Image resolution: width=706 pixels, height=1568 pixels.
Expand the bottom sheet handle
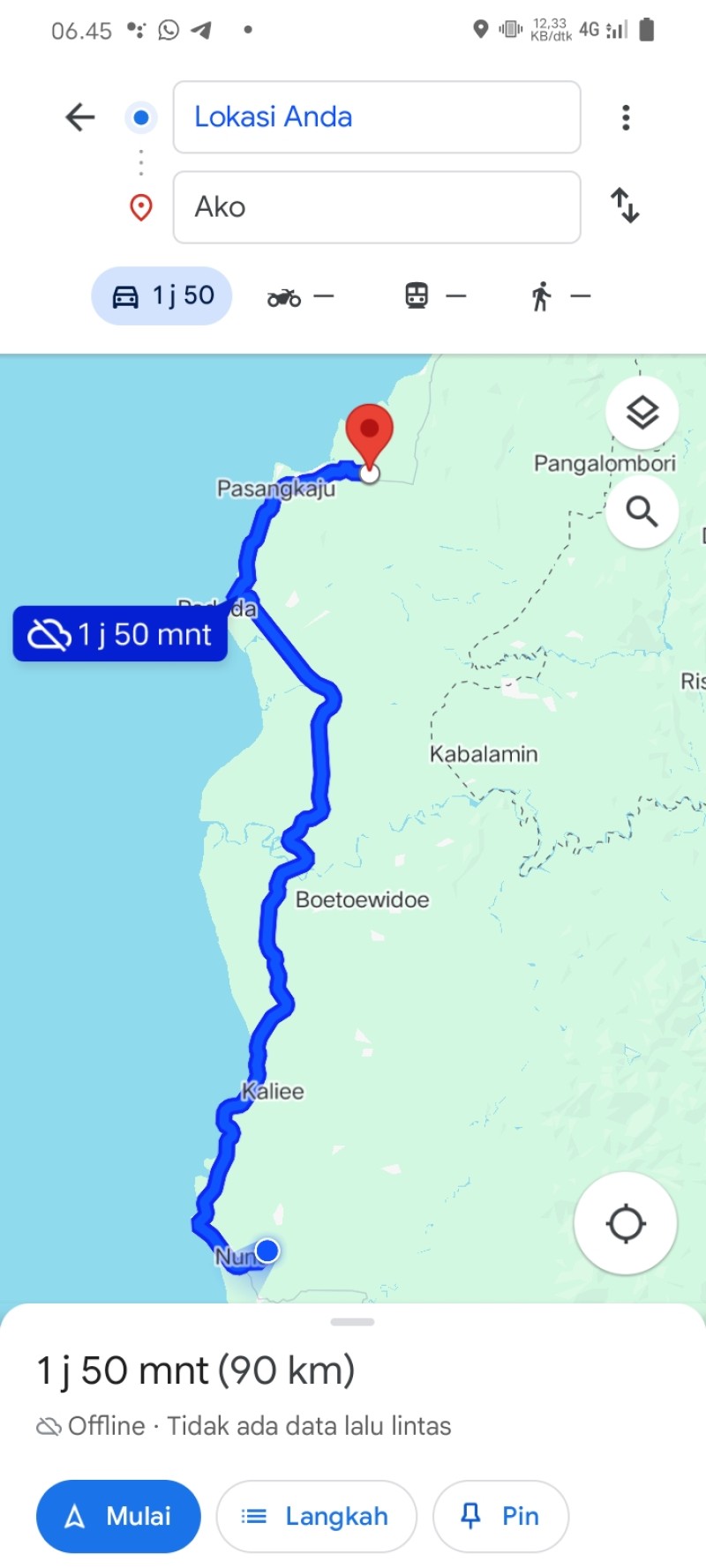353,1322
